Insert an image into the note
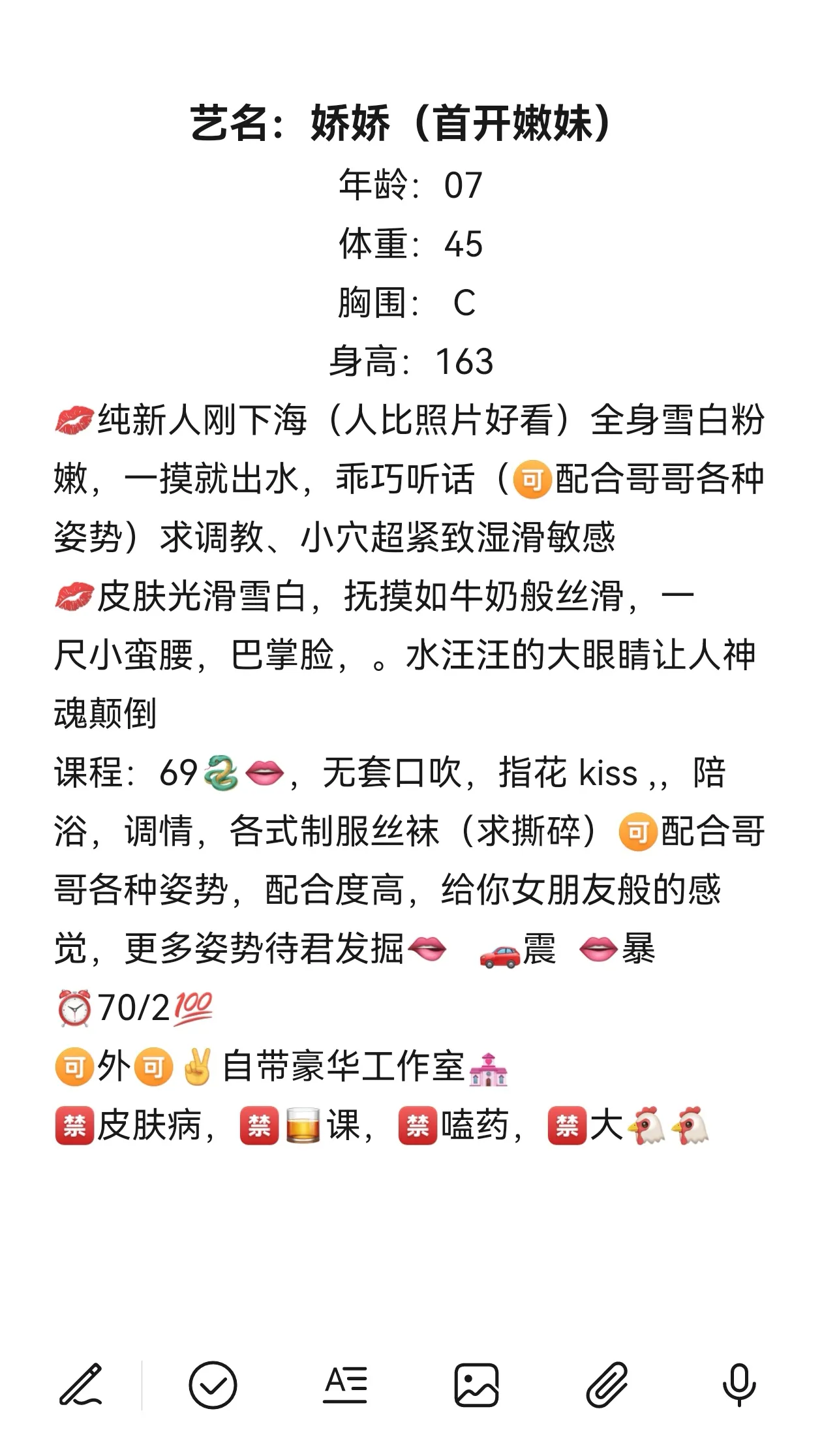 tap(476, 1384)
